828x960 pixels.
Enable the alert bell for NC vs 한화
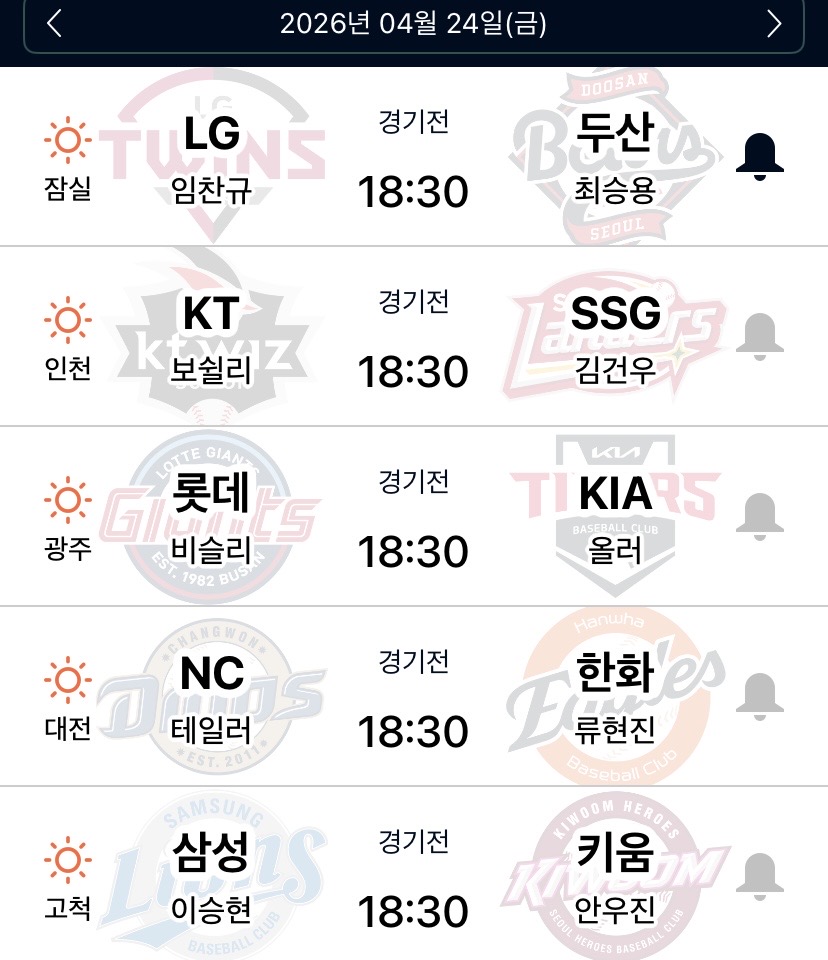coord(759,696)
